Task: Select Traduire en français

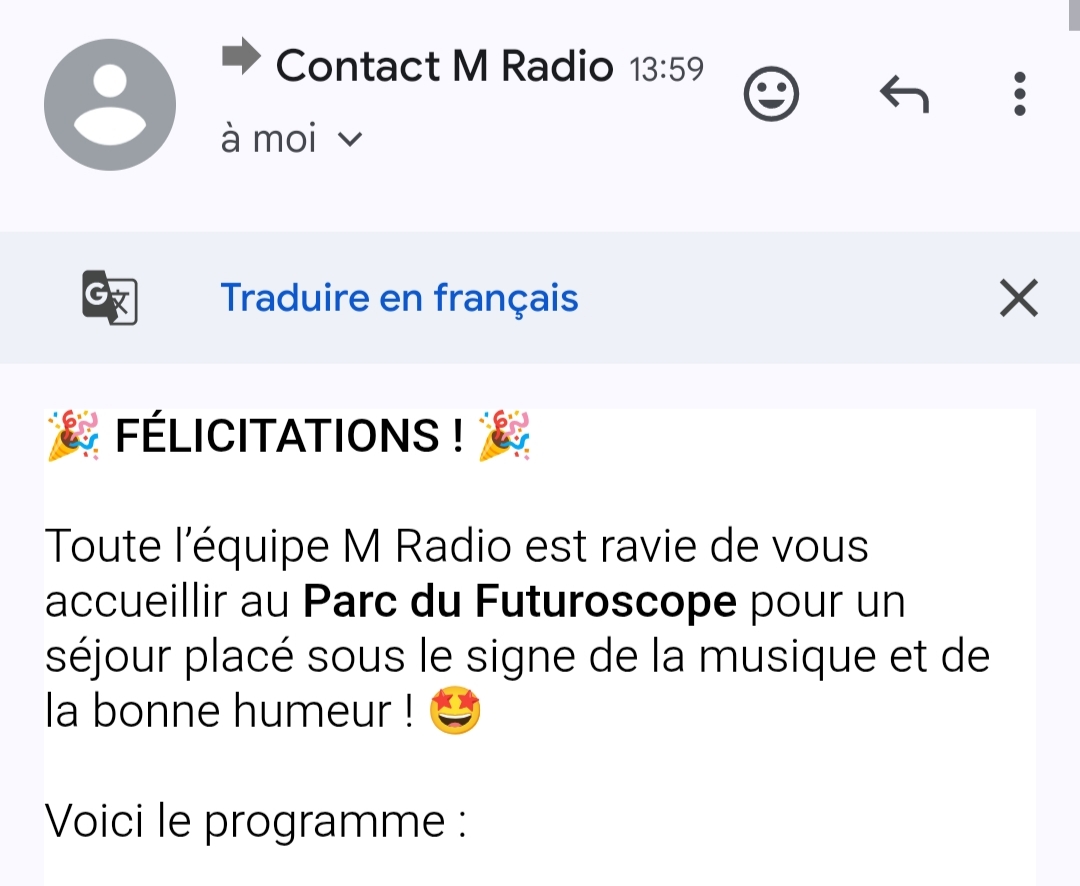Action: tap(399, 298)
